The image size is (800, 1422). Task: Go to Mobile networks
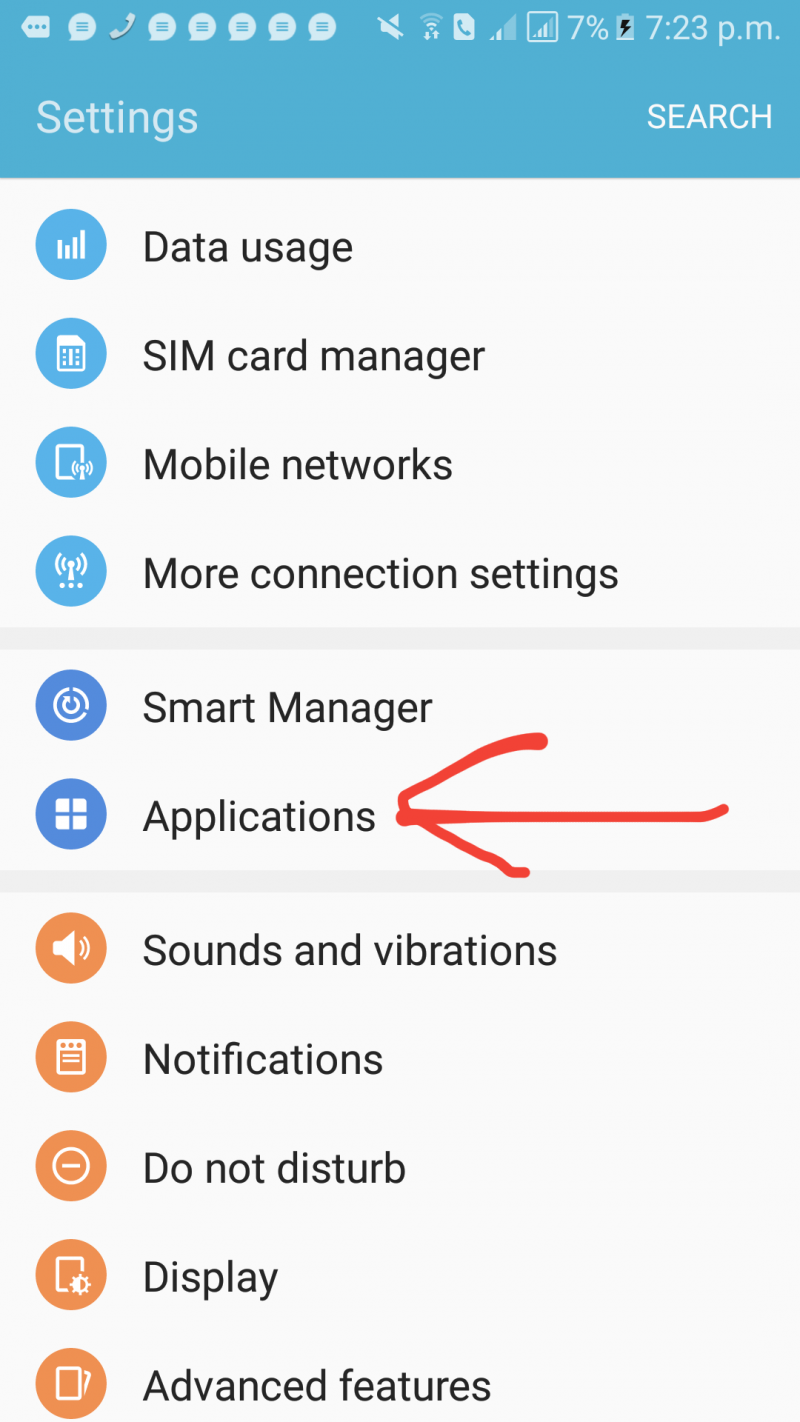coord(297,465)
